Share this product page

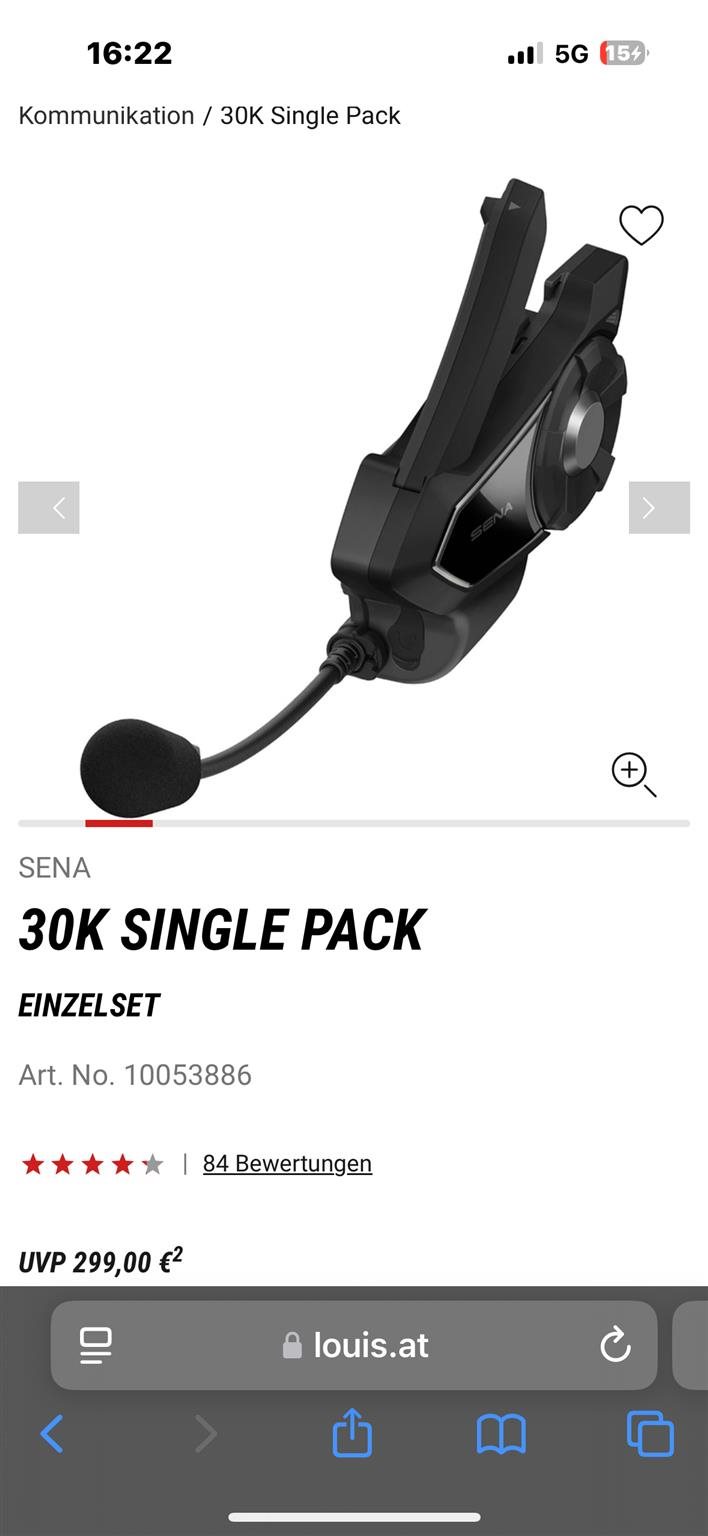[352, 1435]
